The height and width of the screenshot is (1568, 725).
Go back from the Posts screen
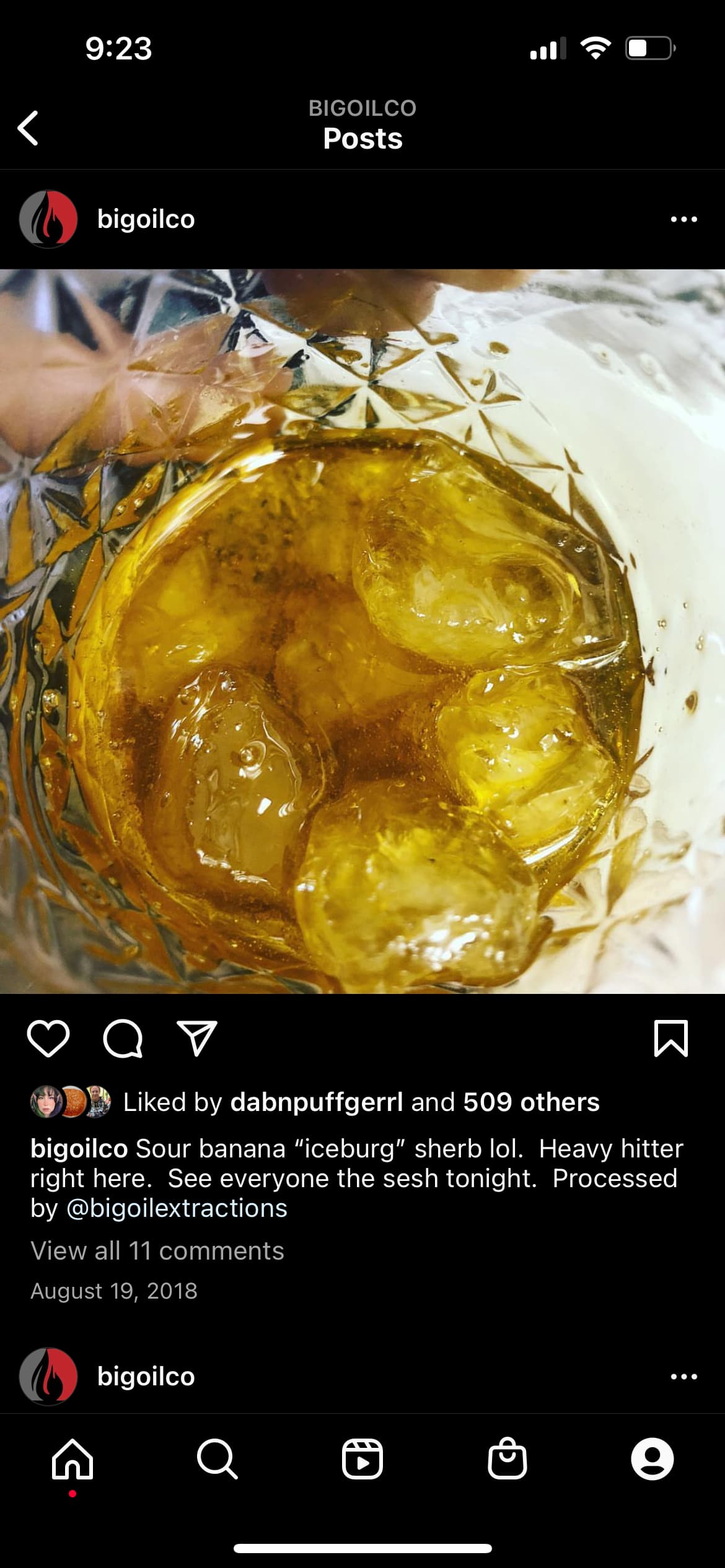[x=29, y=128]
